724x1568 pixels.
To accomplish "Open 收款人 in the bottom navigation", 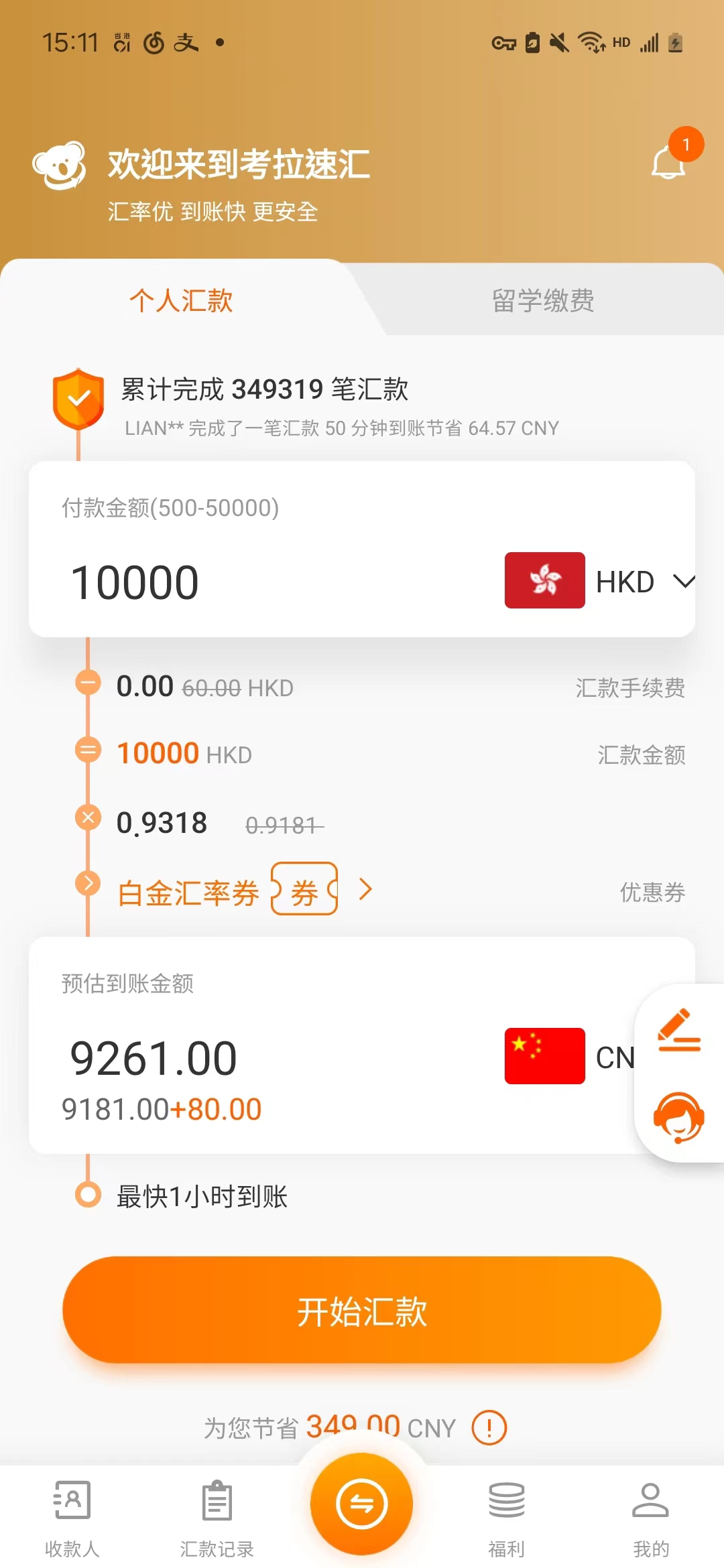I will click(71, 1521).
